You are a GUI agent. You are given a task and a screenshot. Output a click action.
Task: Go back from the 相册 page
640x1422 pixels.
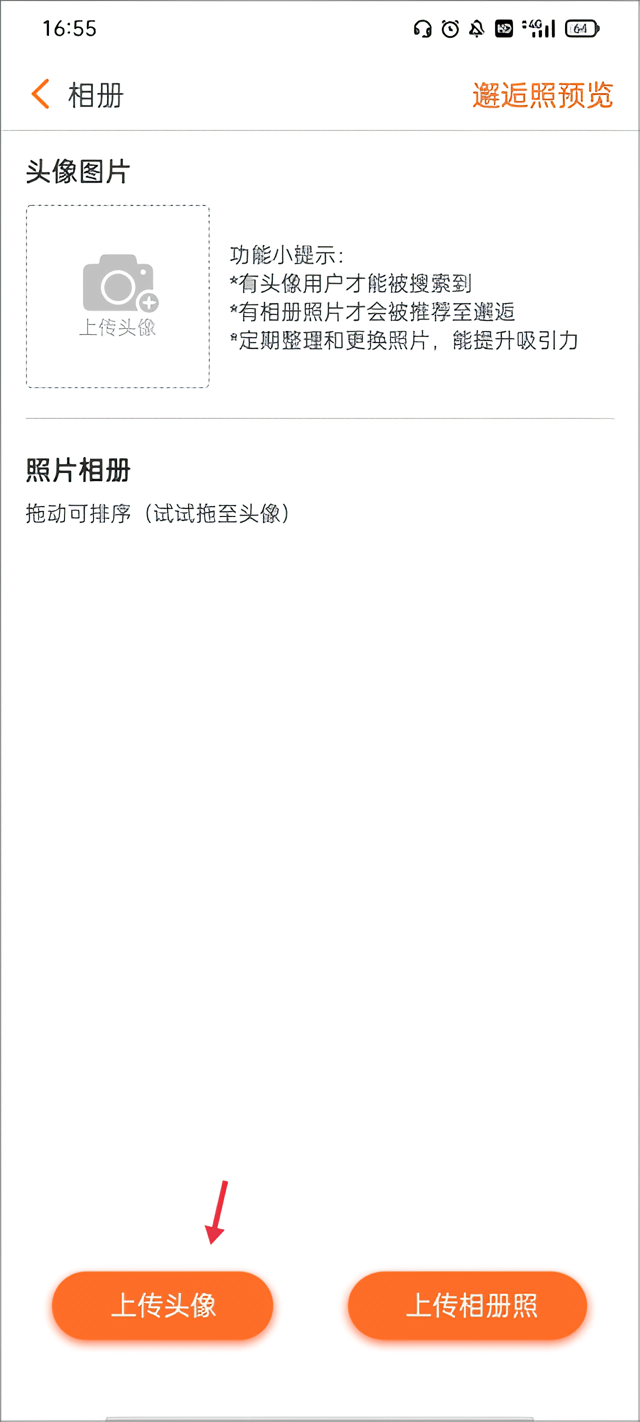(x=40, y=95)
